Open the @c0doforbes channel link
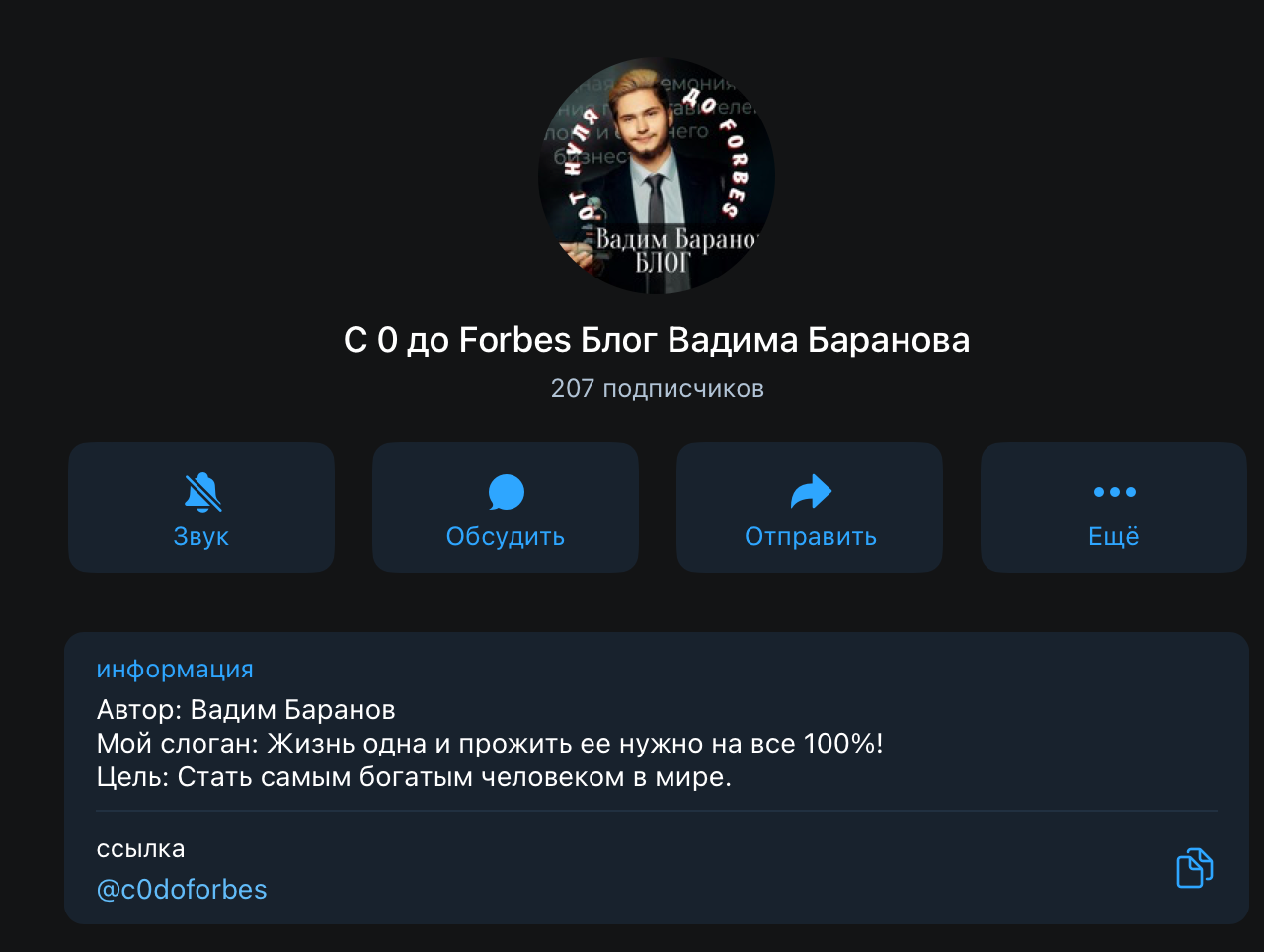 182,890
